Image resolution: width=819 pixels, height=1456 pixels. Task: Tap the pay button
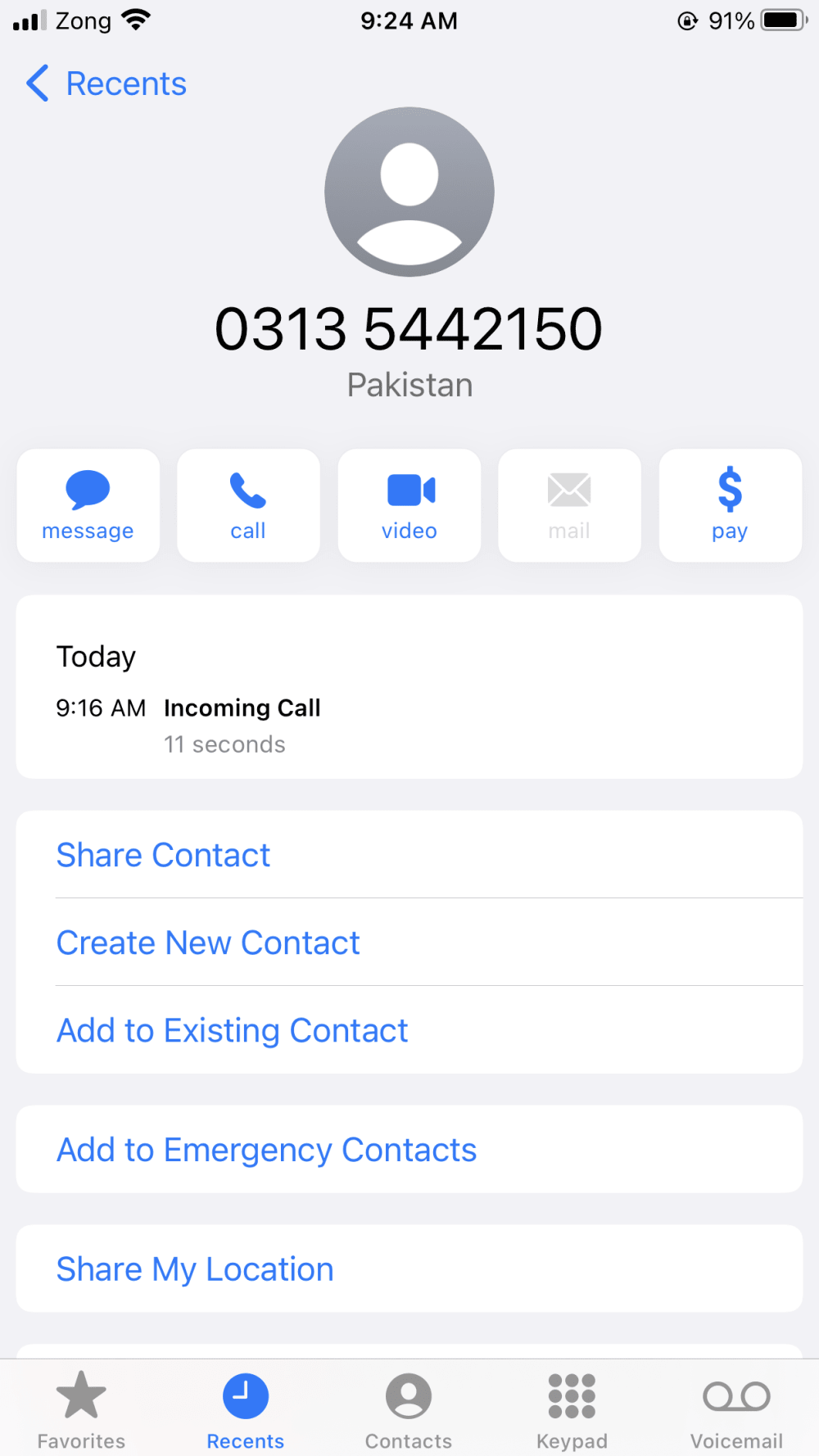[730, 505]
